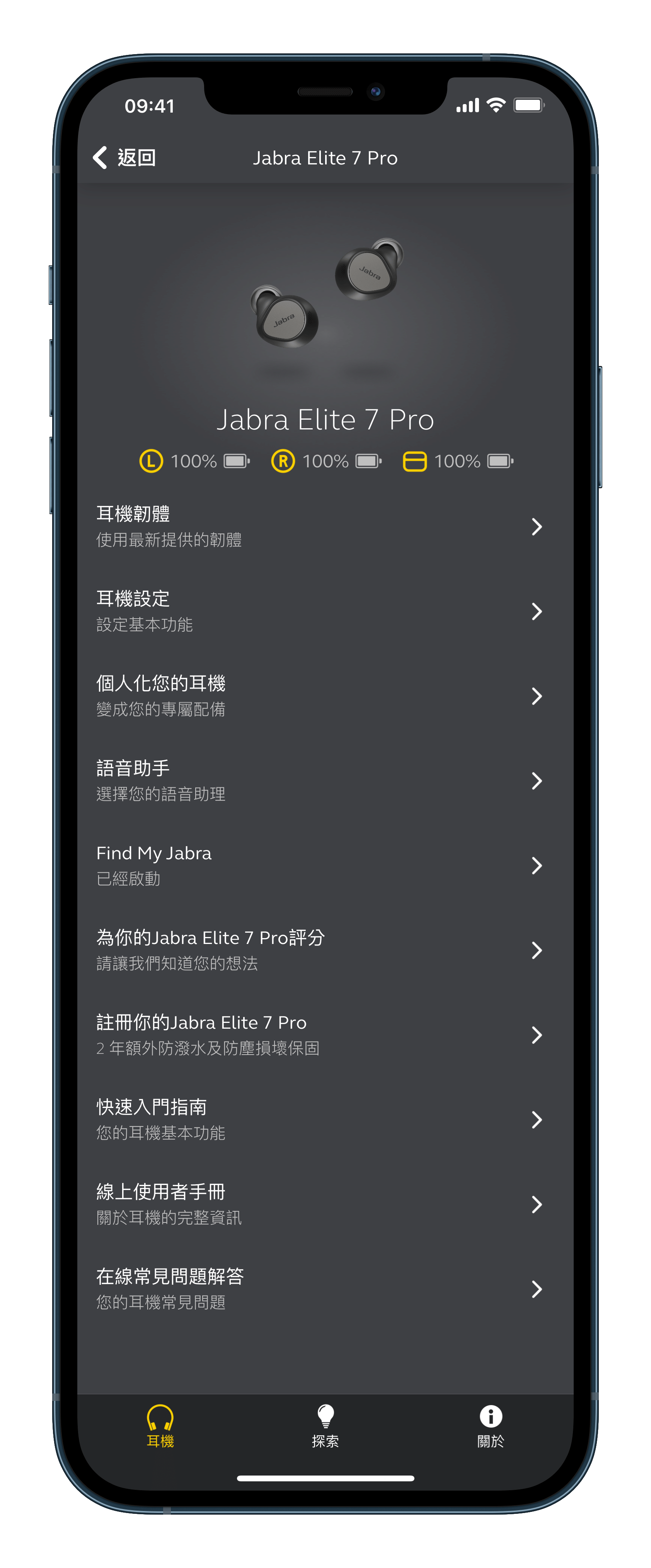Open 註冊你的Jabra Elite 7 Pro registration
This screenshot has height=1568, width=651.
point(325,1034)
